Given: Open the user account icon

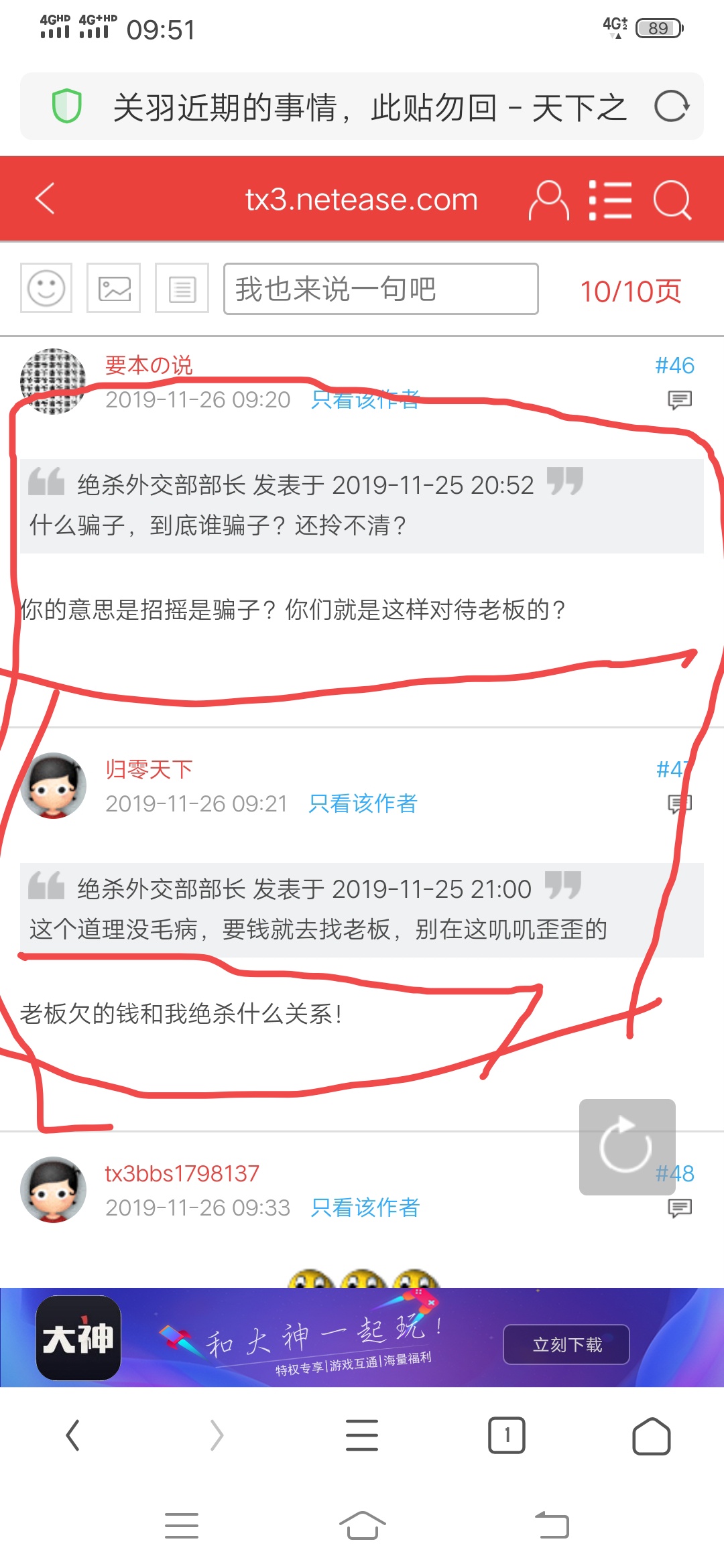Looking at the screenshot, I should click(548, 200).
